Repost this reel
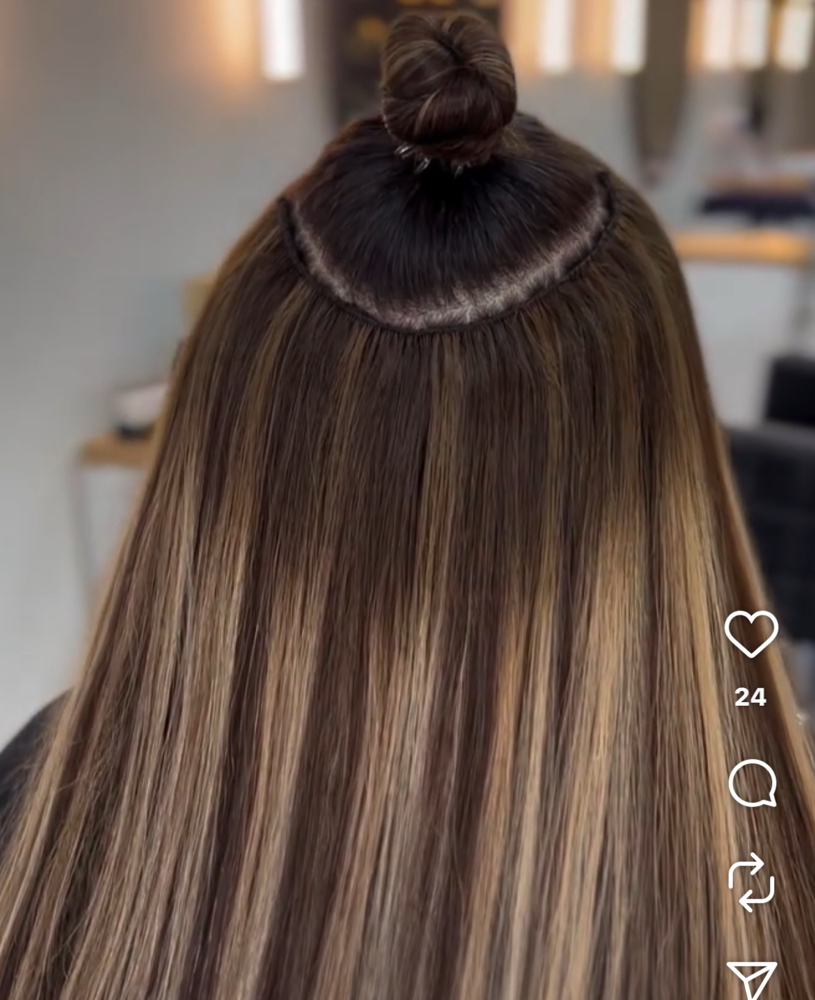This screenshot has width=815, height=1000. point(751,882)
